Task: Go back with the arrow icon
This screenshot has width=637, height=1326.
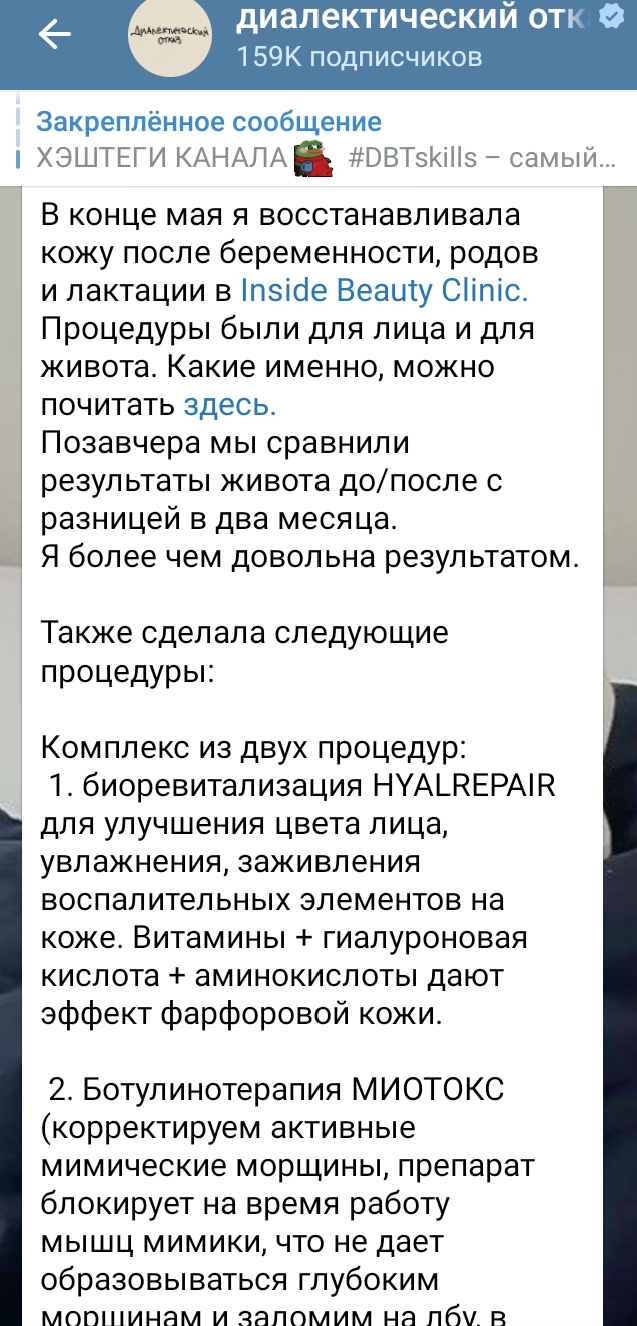Action: pos(54,36)
